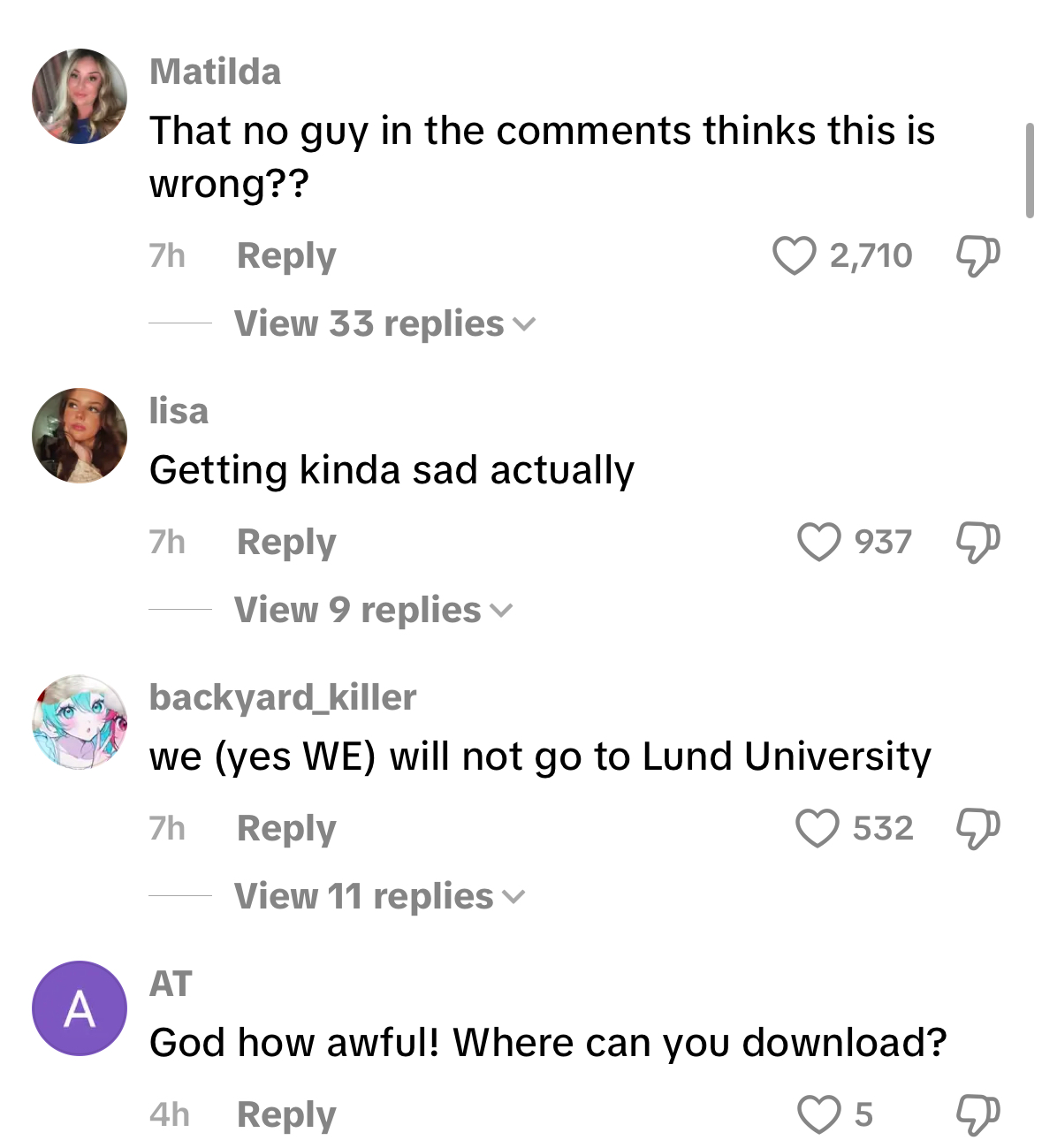Reply to AT's comment

coord(286,1114)
